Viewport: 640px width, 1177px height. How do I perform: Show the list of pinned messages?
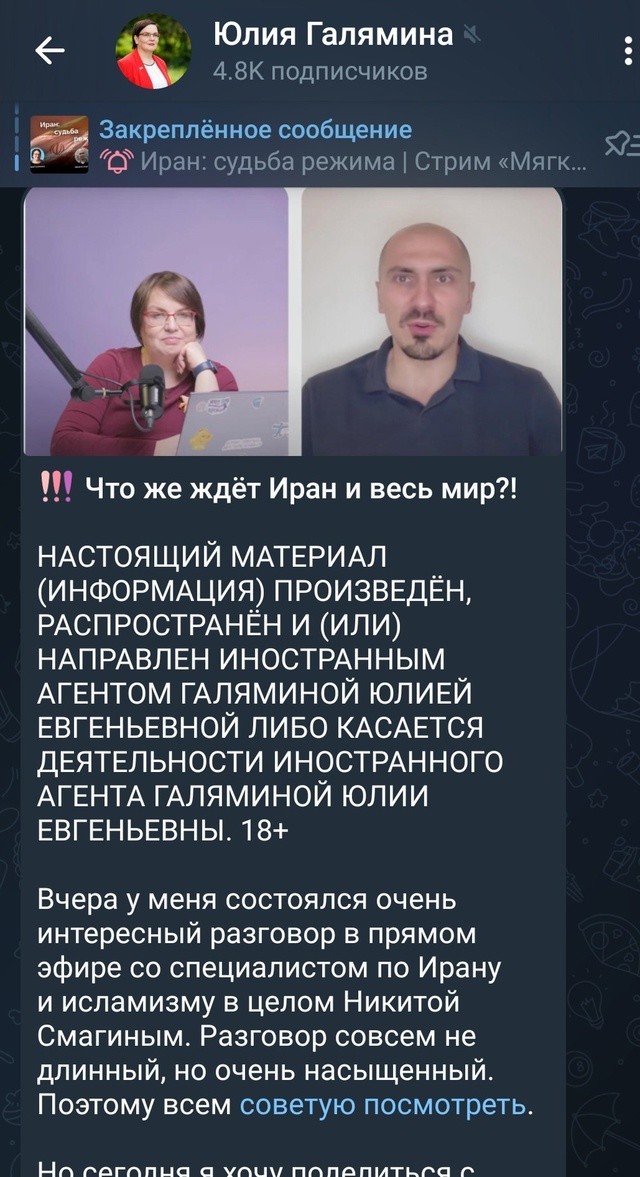point(618,143)
